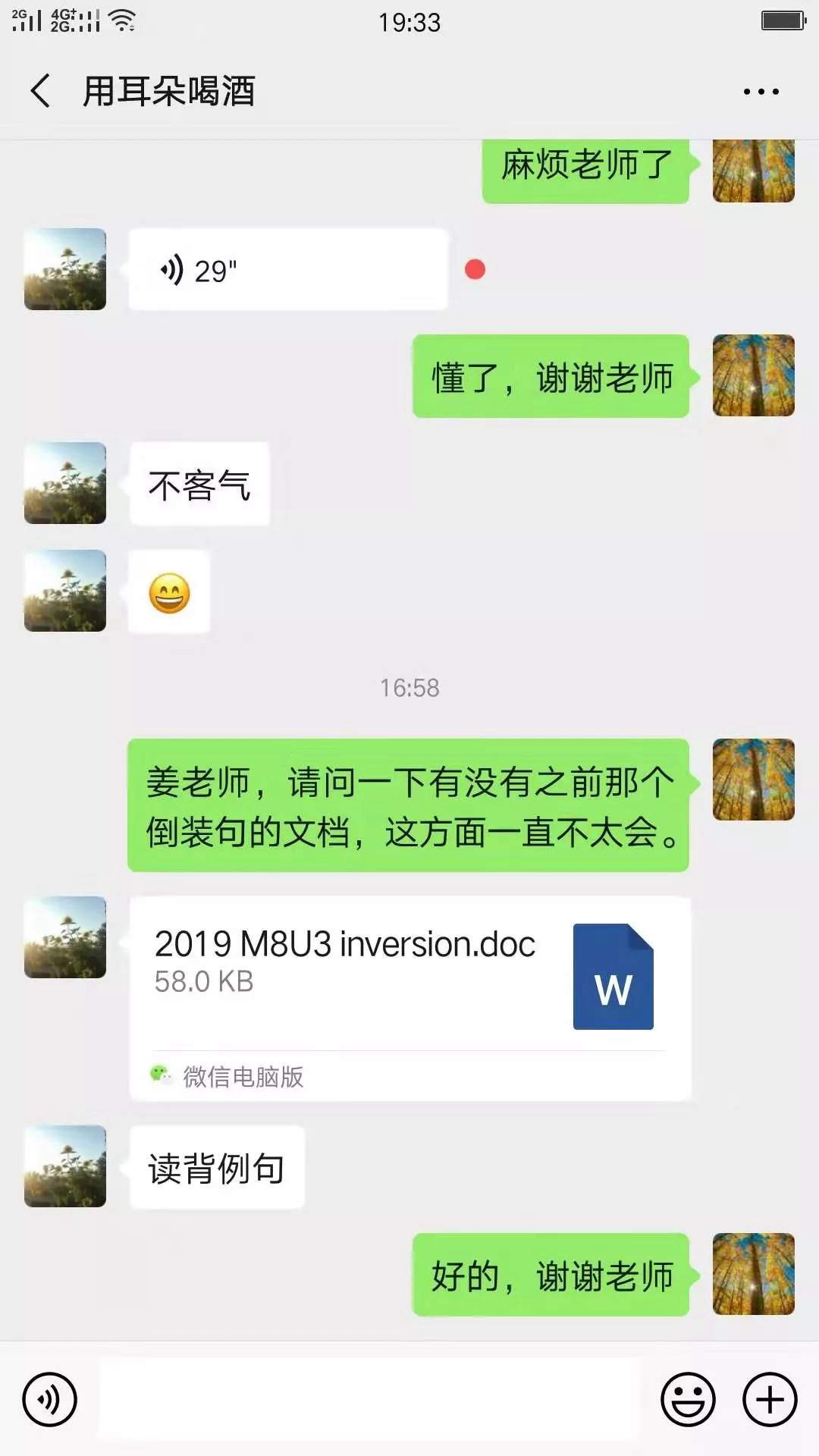Screen dimensions: 819x1456
Task: Open the plus attachments menu
Action: click(x=770, y=1399)
